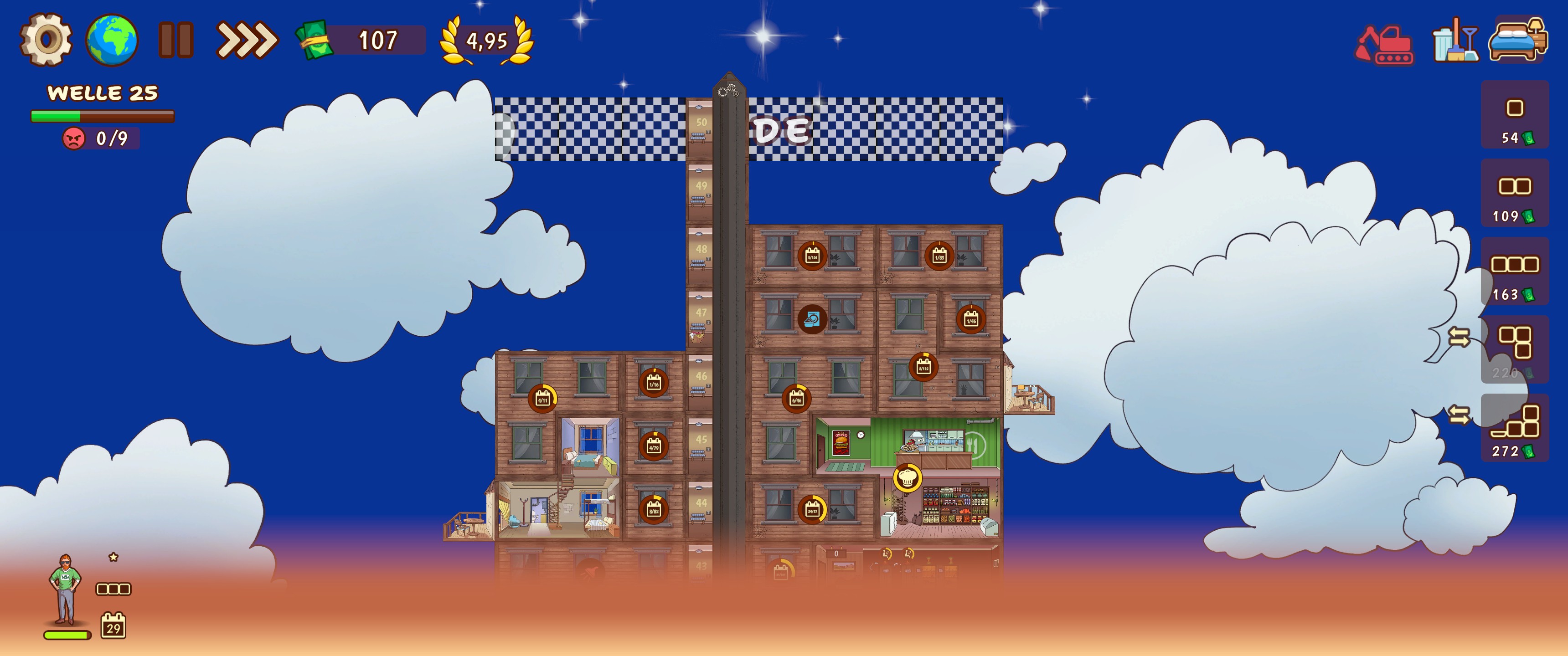Rotate the staircase block costing 272
The width and height of the screenshot is (1568, 656).
pos(1459,415)
